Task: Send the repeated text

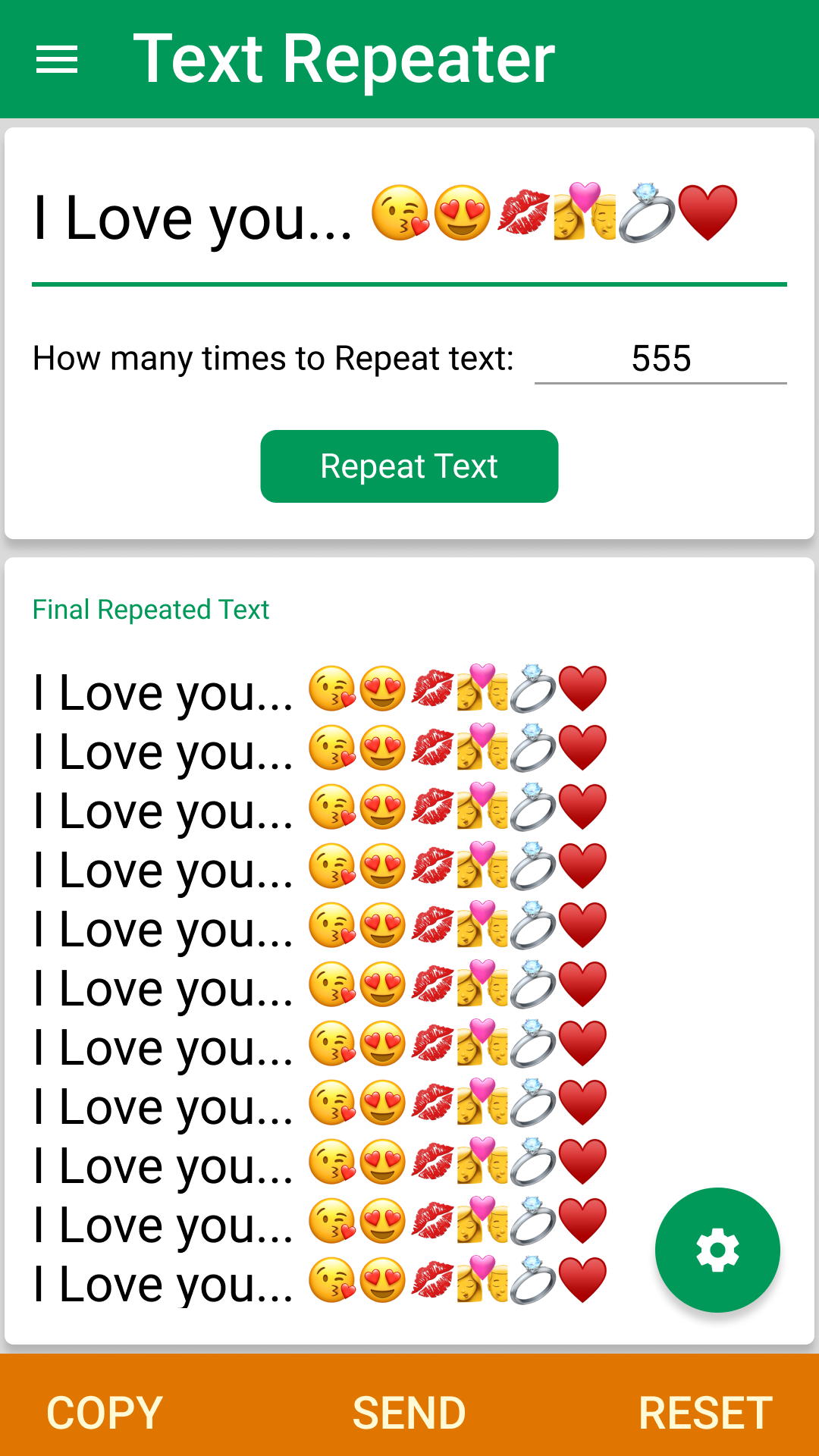Action: click(409, 1412)
